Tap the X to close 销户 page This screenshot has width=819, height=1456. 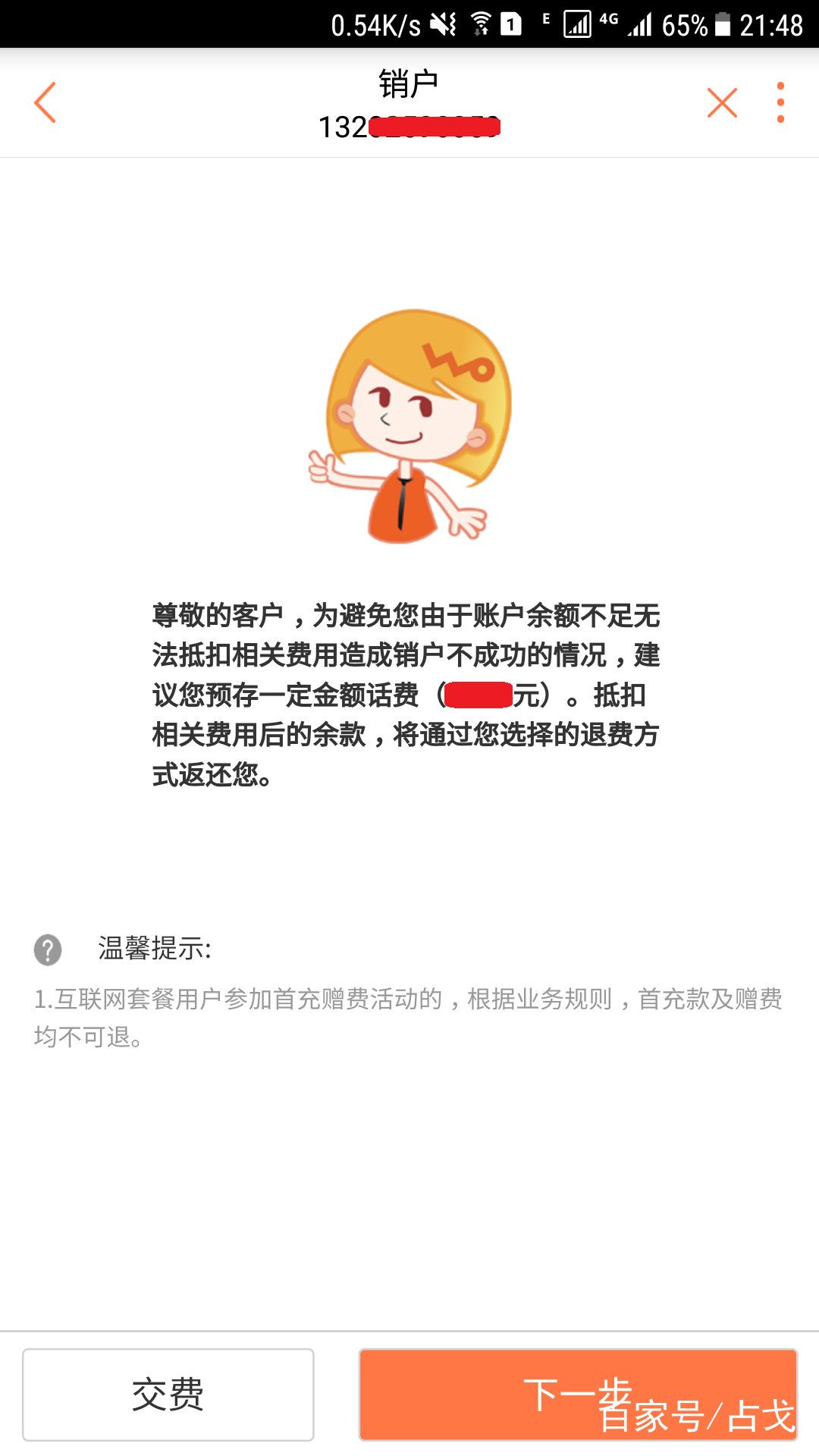coord(721,102)
